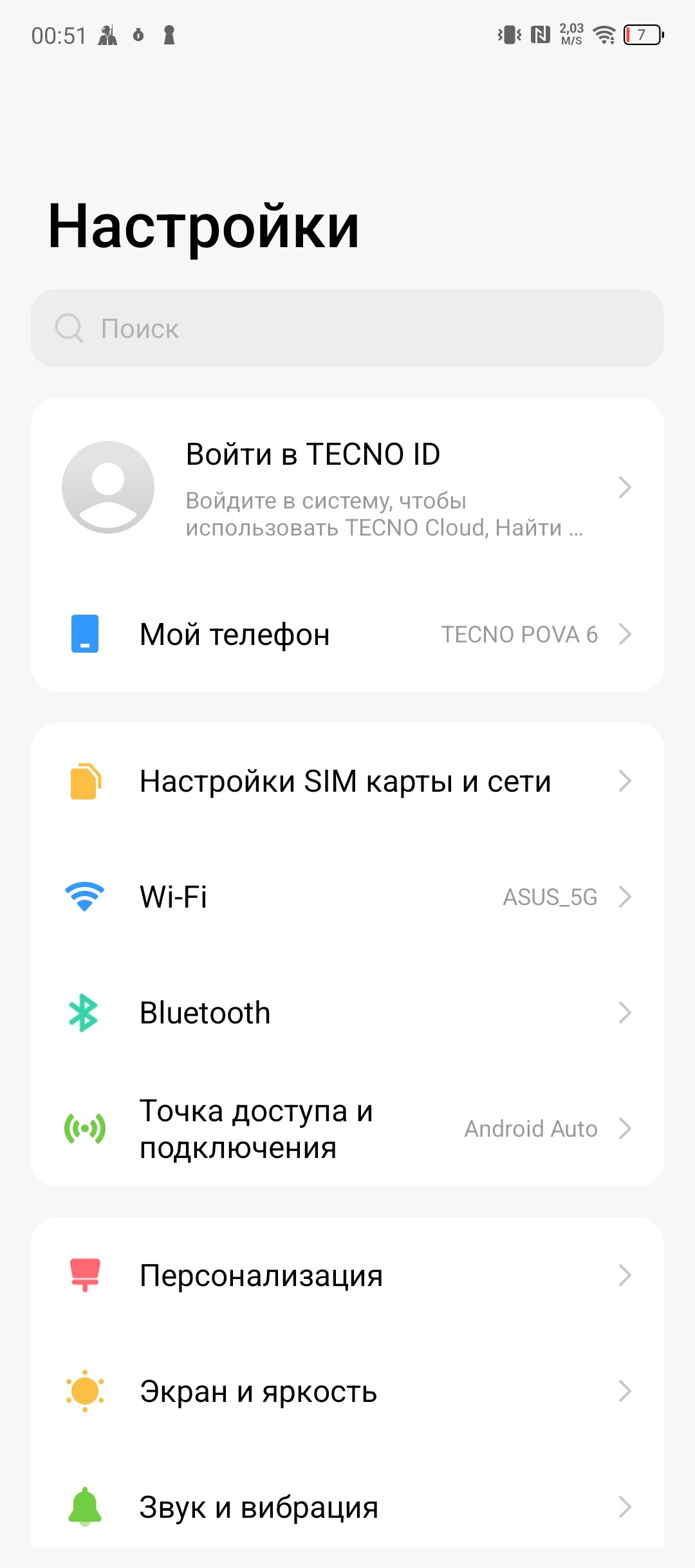The image size is (695, 1568).
Task: Tap the Поиск search field
Action: pyautogui.click(x=347, y=328)
